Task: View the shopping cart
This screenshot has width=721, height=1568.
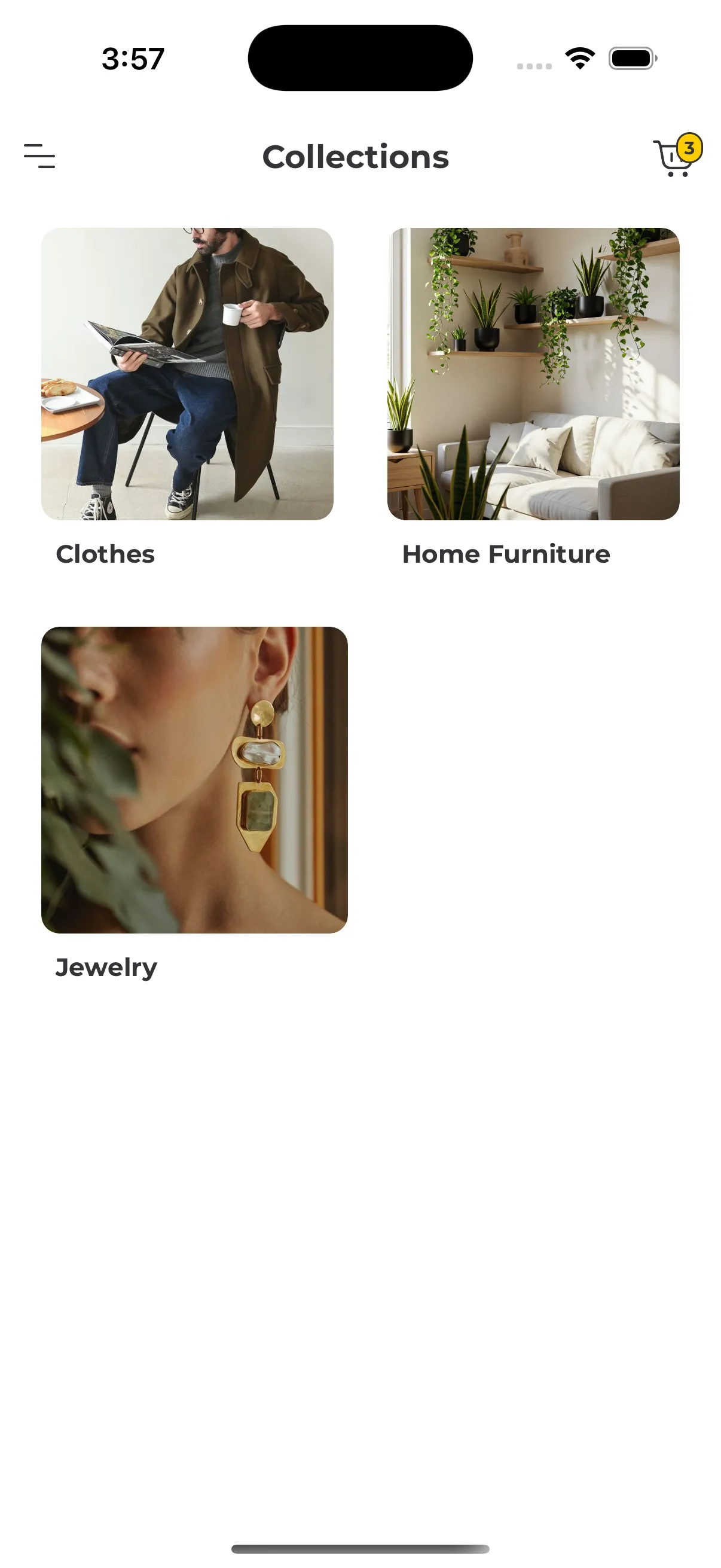Action: click(x=675, y=158)
